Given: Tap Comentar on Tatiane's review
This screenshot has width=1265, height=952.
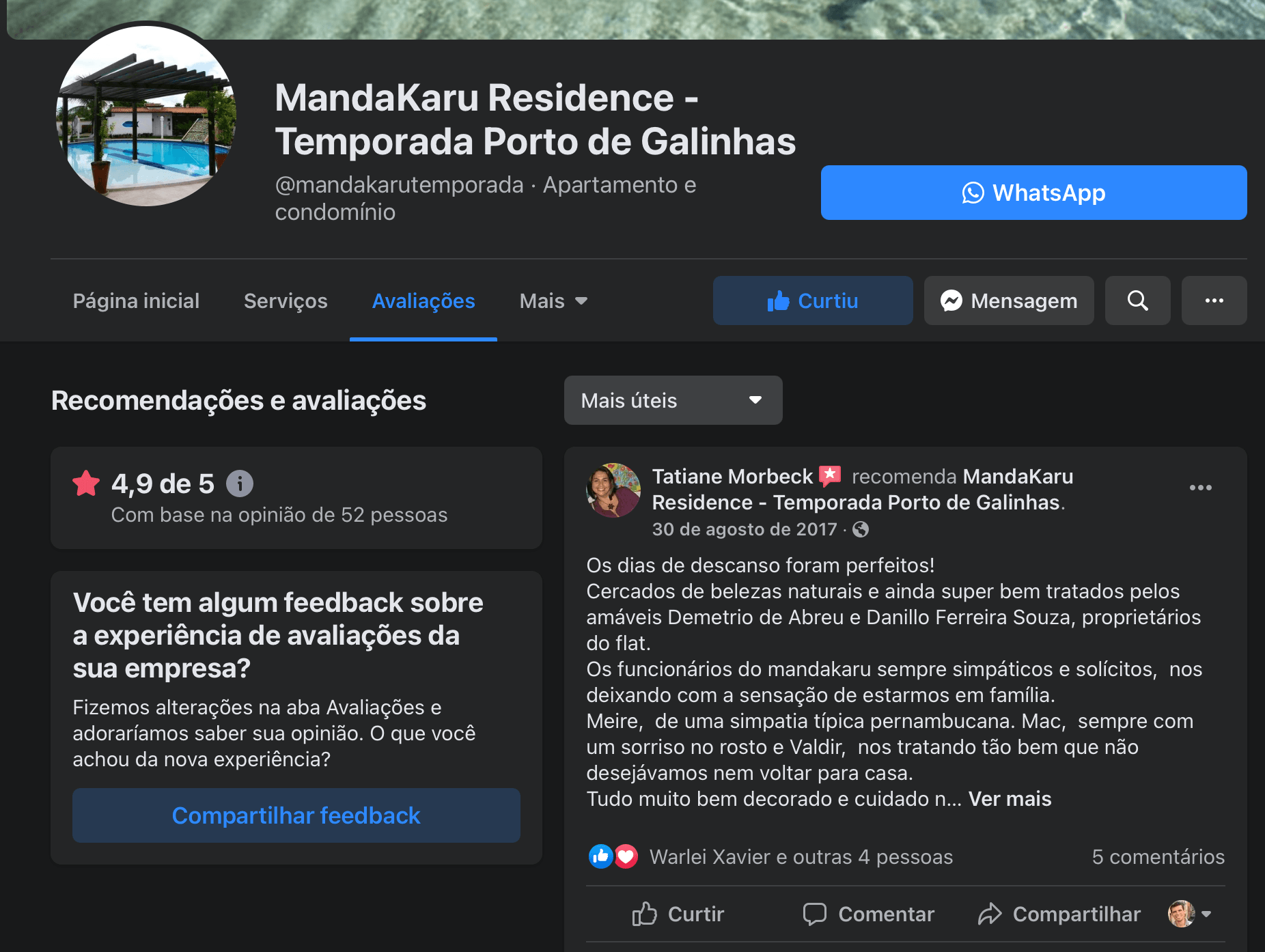Looking at the screenshot, I should pyautogui.click(x=868, y=914).
